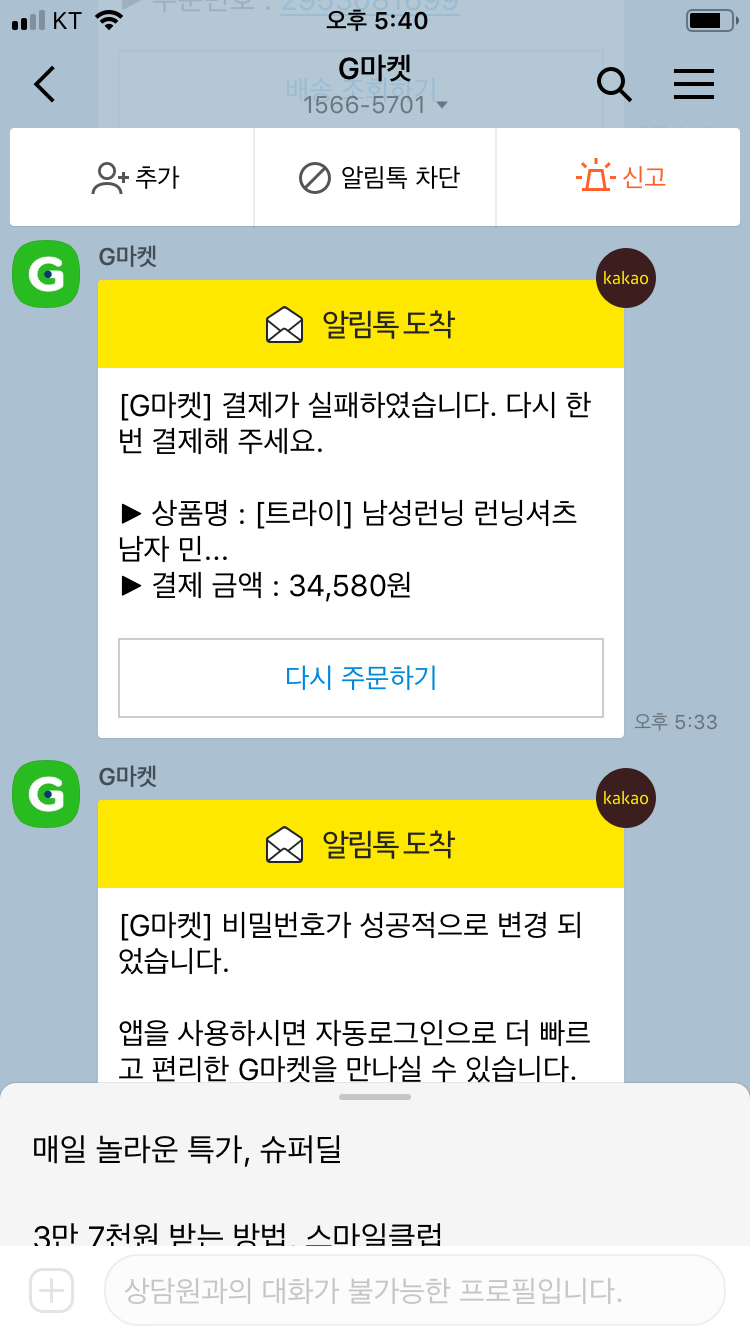Tap the bottom sheet drag handle

pos(375,1097)
